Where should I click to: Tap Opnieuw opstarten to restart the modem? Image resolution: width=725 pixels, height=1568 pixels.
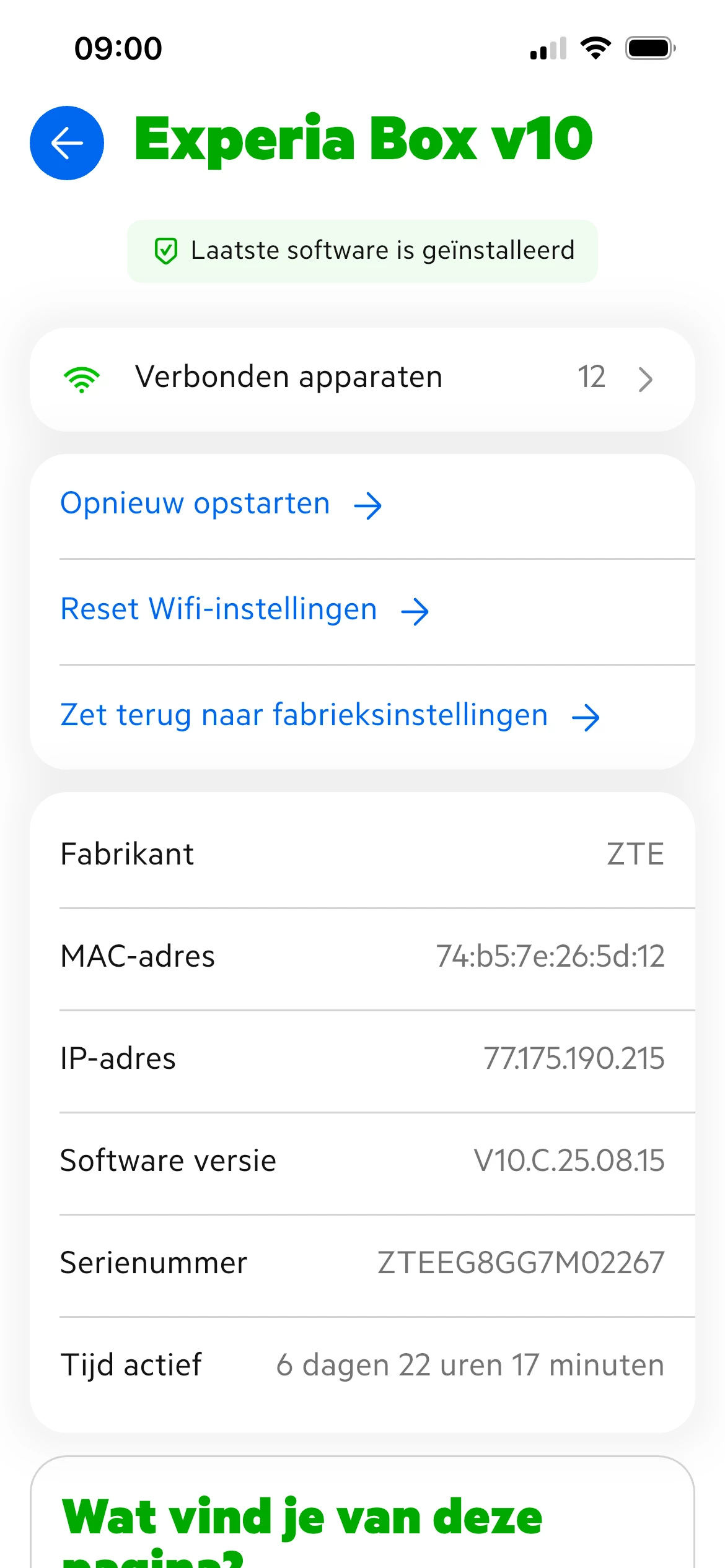coord(221,504)
